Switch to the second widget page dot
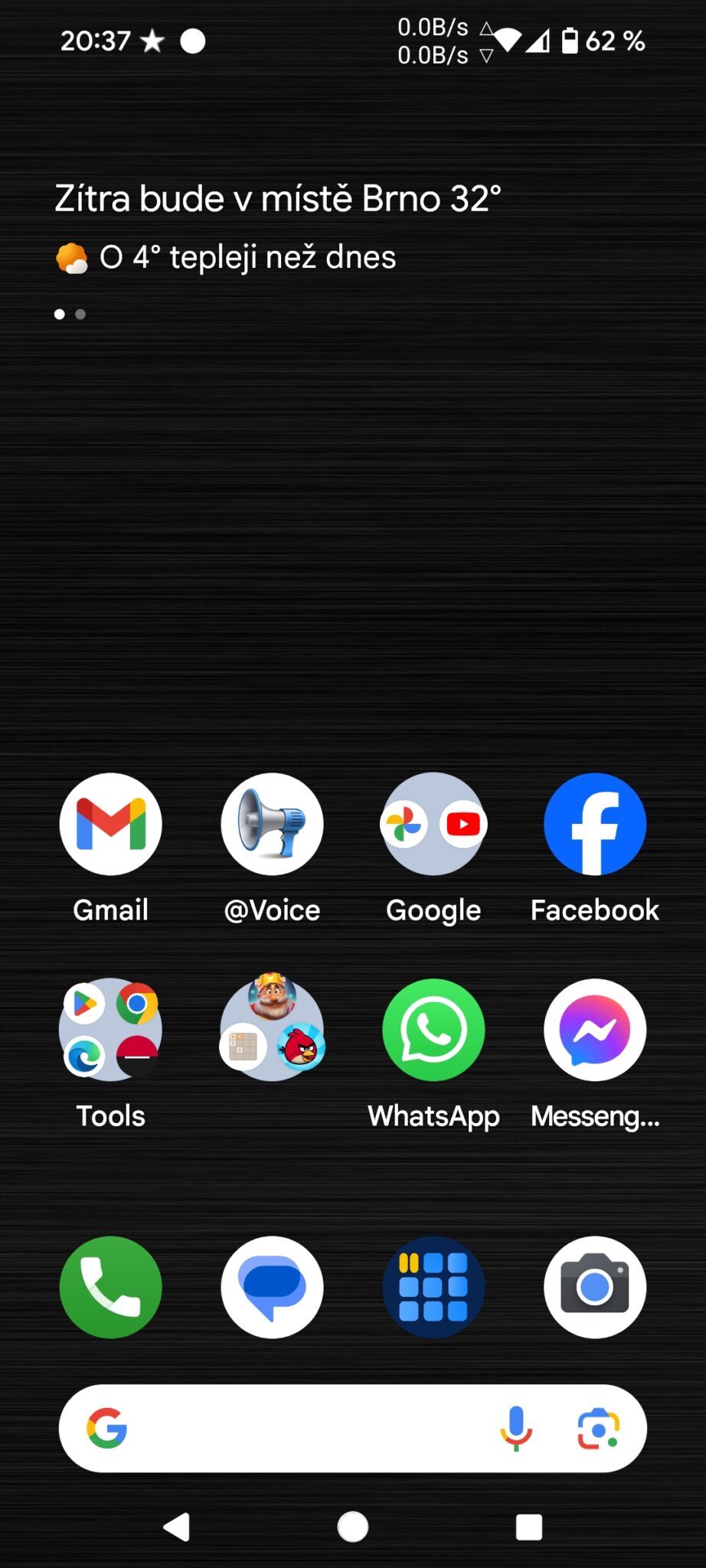The image size is (706, 1568). click(x=81, y=314)
